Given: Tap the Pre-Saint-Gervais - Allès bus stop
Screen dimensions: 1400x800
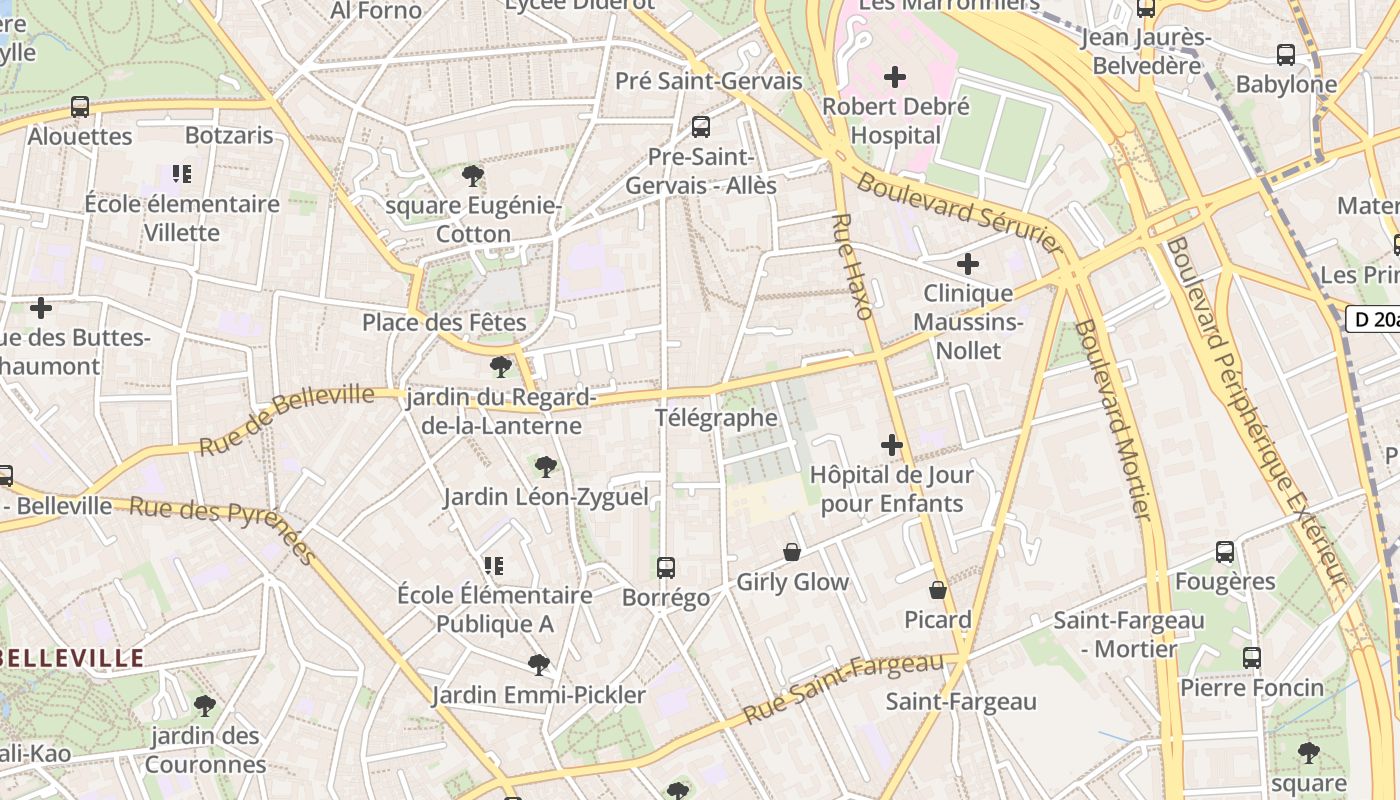Looking at the screenshot, I should click(701, 127).
